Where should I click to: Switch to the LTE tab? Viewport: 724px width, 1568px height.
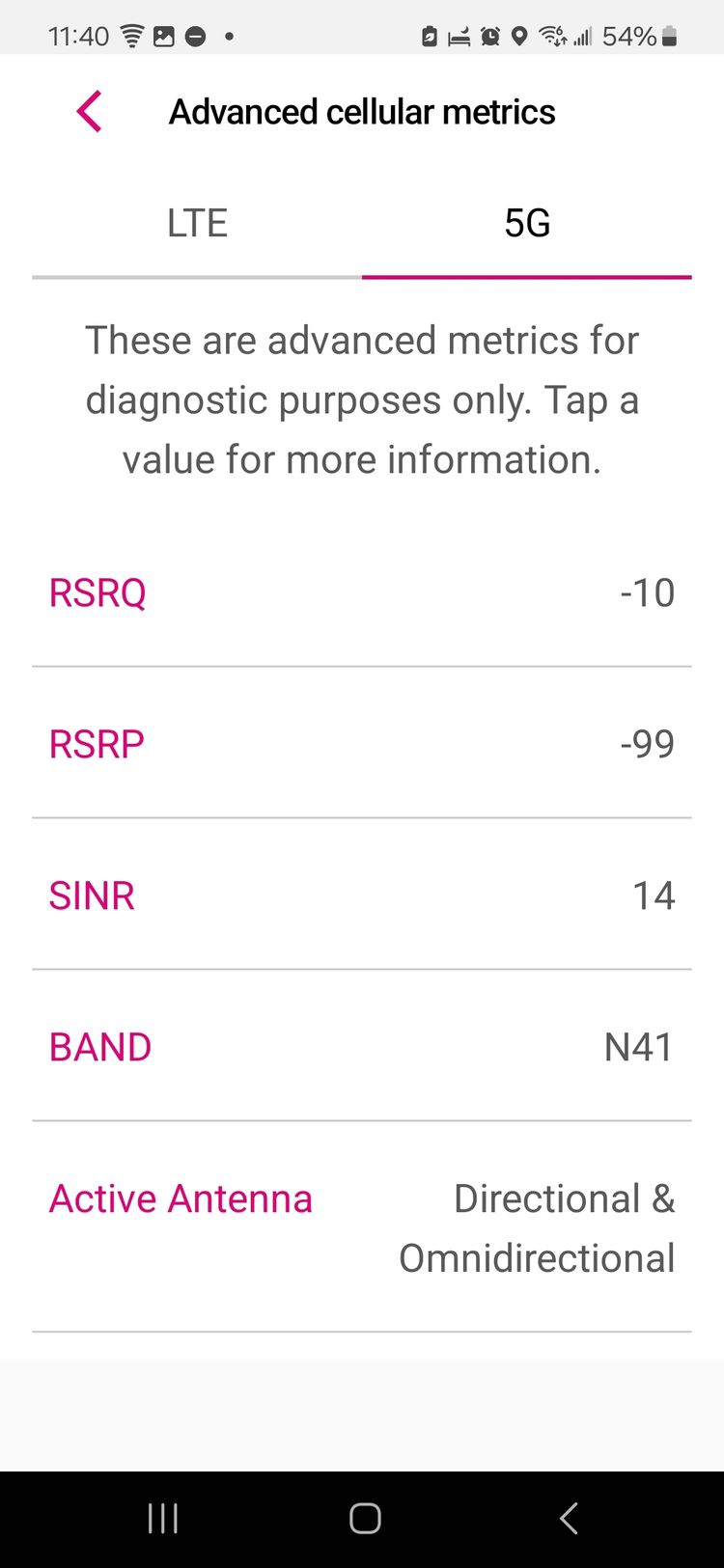click(197, 224)
